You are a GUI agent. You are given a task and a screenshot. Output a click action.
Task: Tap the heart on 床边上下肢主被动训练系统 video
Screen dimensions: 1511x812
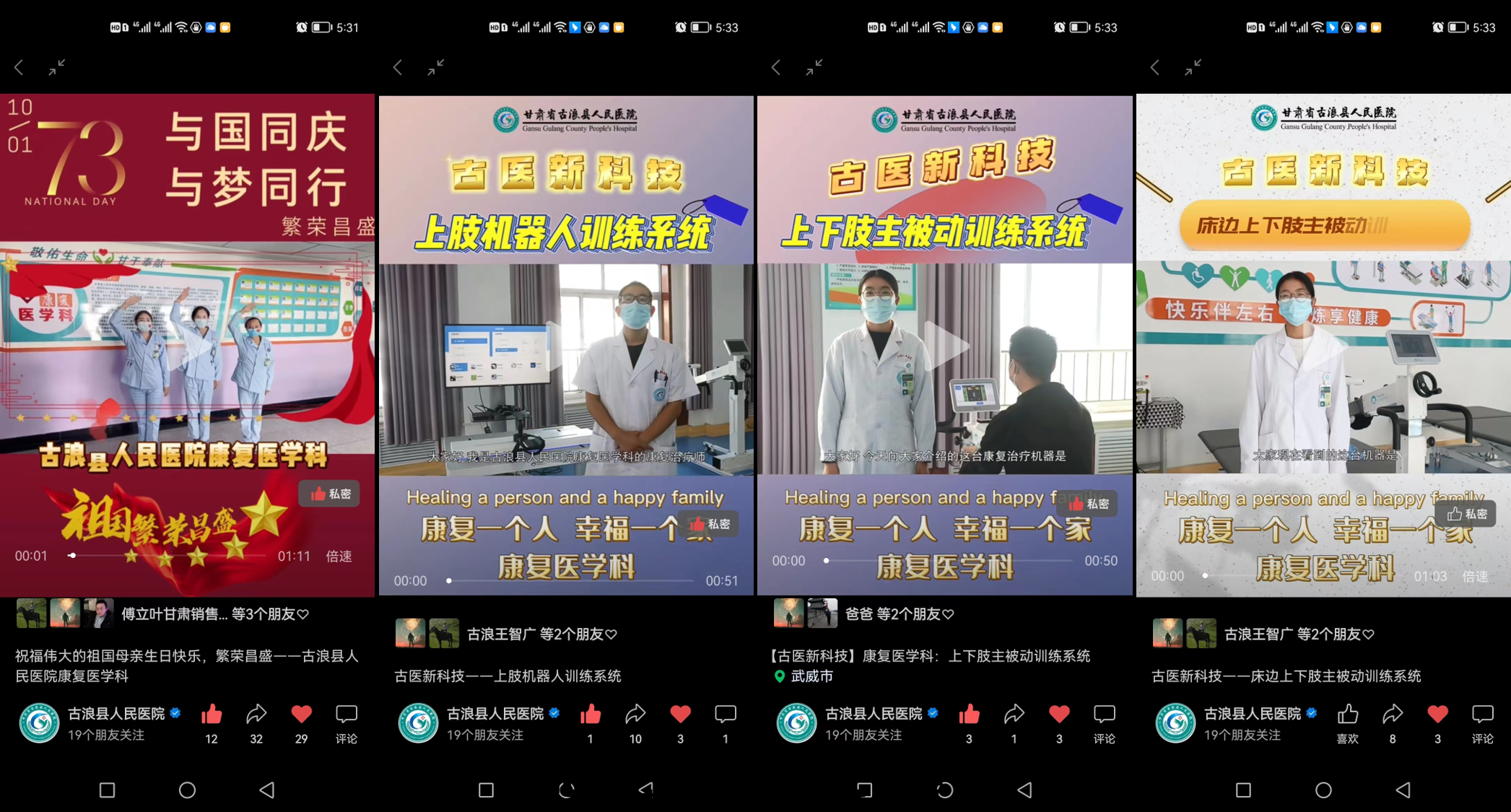(x=1437, y=715)
